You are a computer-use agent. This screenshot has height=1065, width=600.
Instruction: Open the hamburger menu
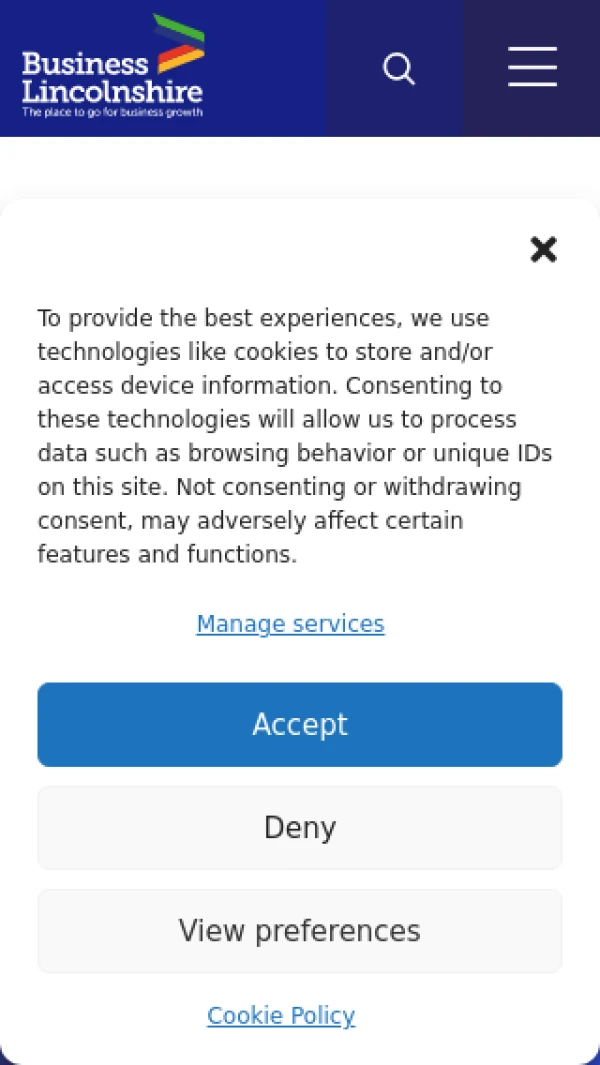click(x=532, y=68)
